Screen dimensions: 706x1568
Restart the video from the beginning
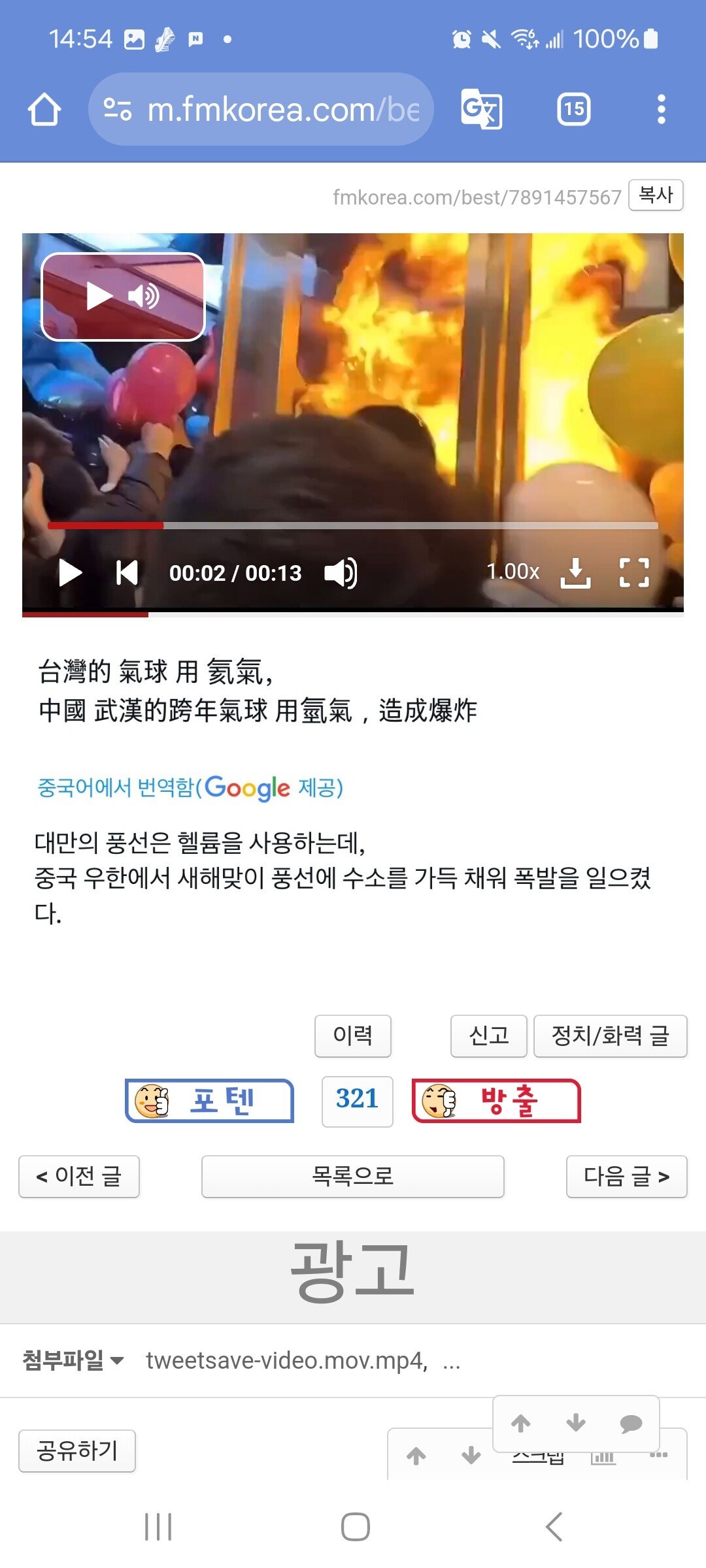126,573
